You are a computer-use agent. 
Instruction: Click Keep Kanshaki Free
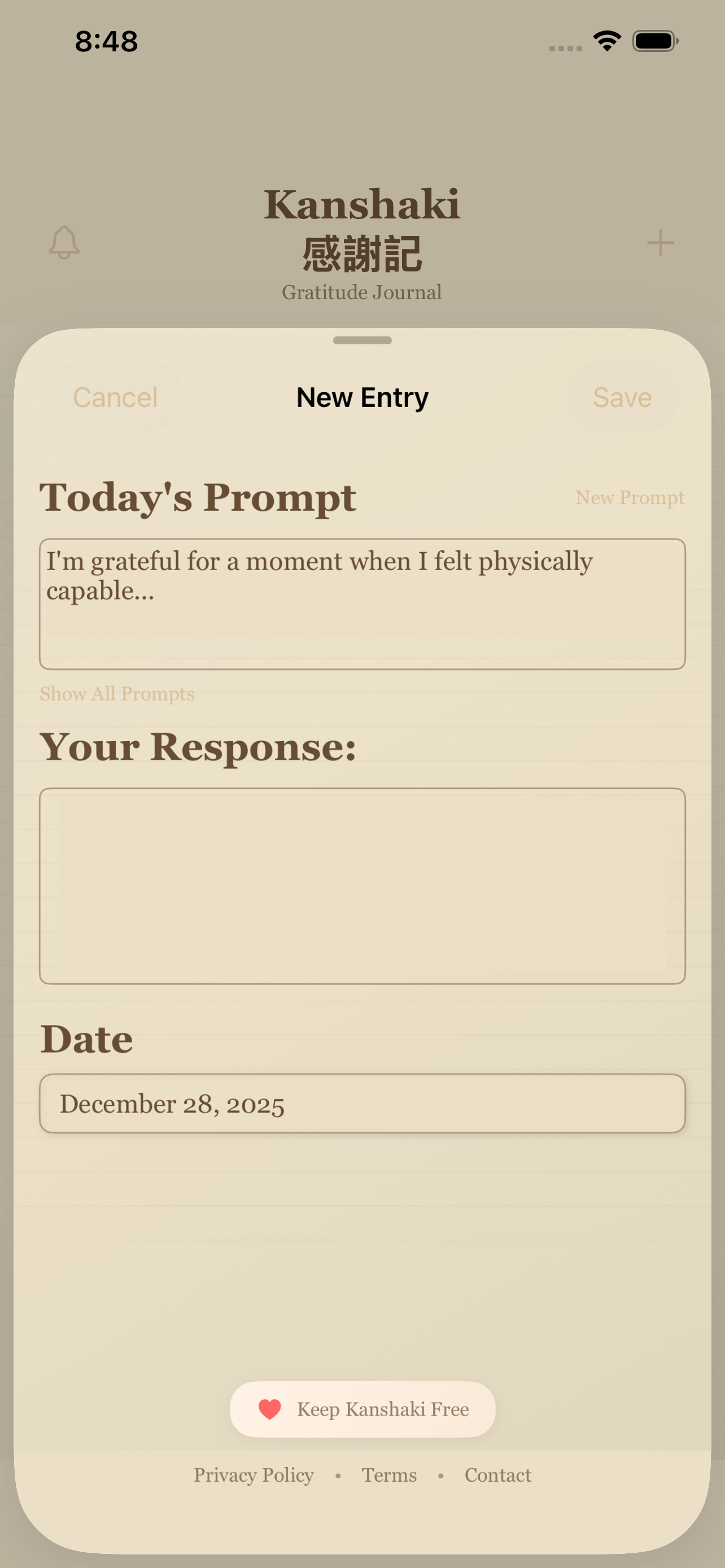tap(362, 1410)
